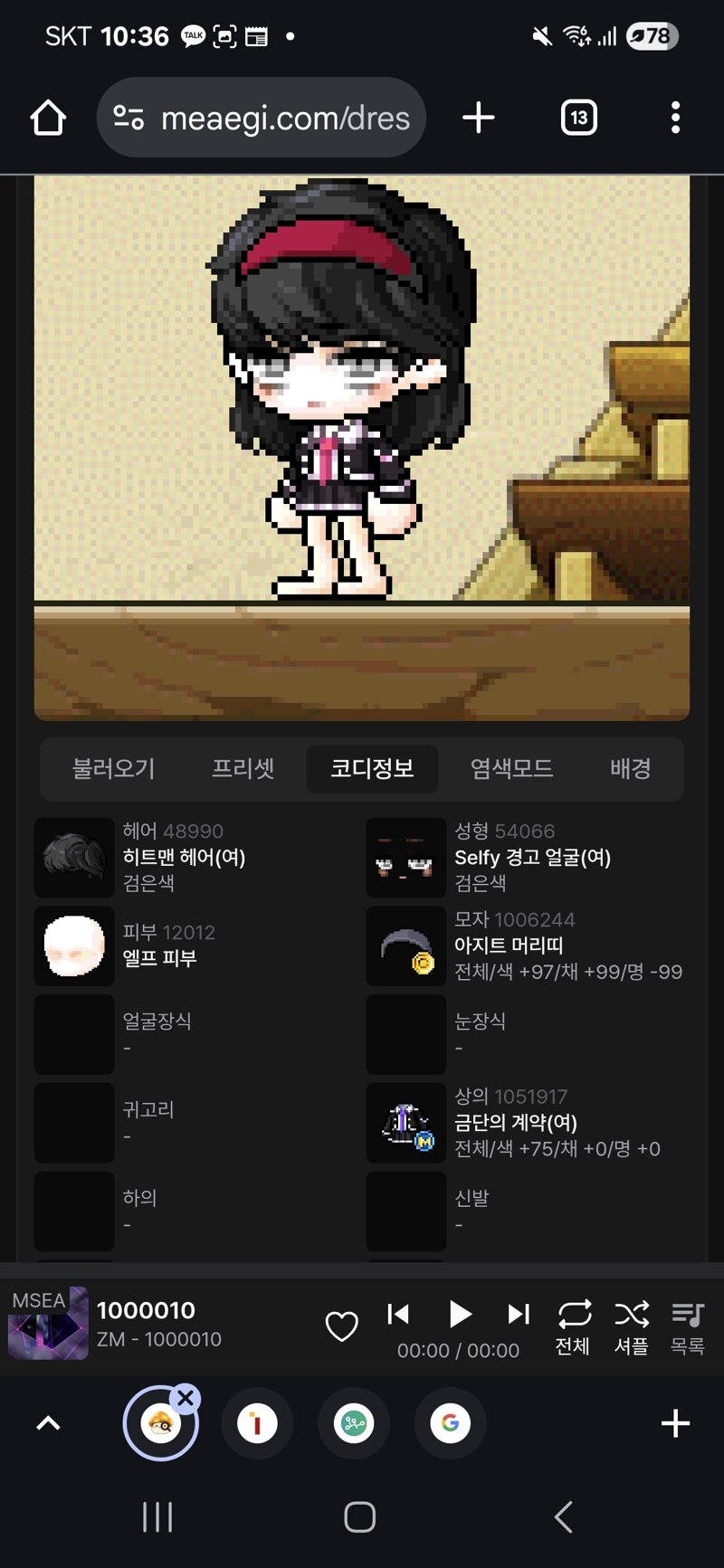
Task: Tap the meaegi.com address bar
Action: pos(262,118)
